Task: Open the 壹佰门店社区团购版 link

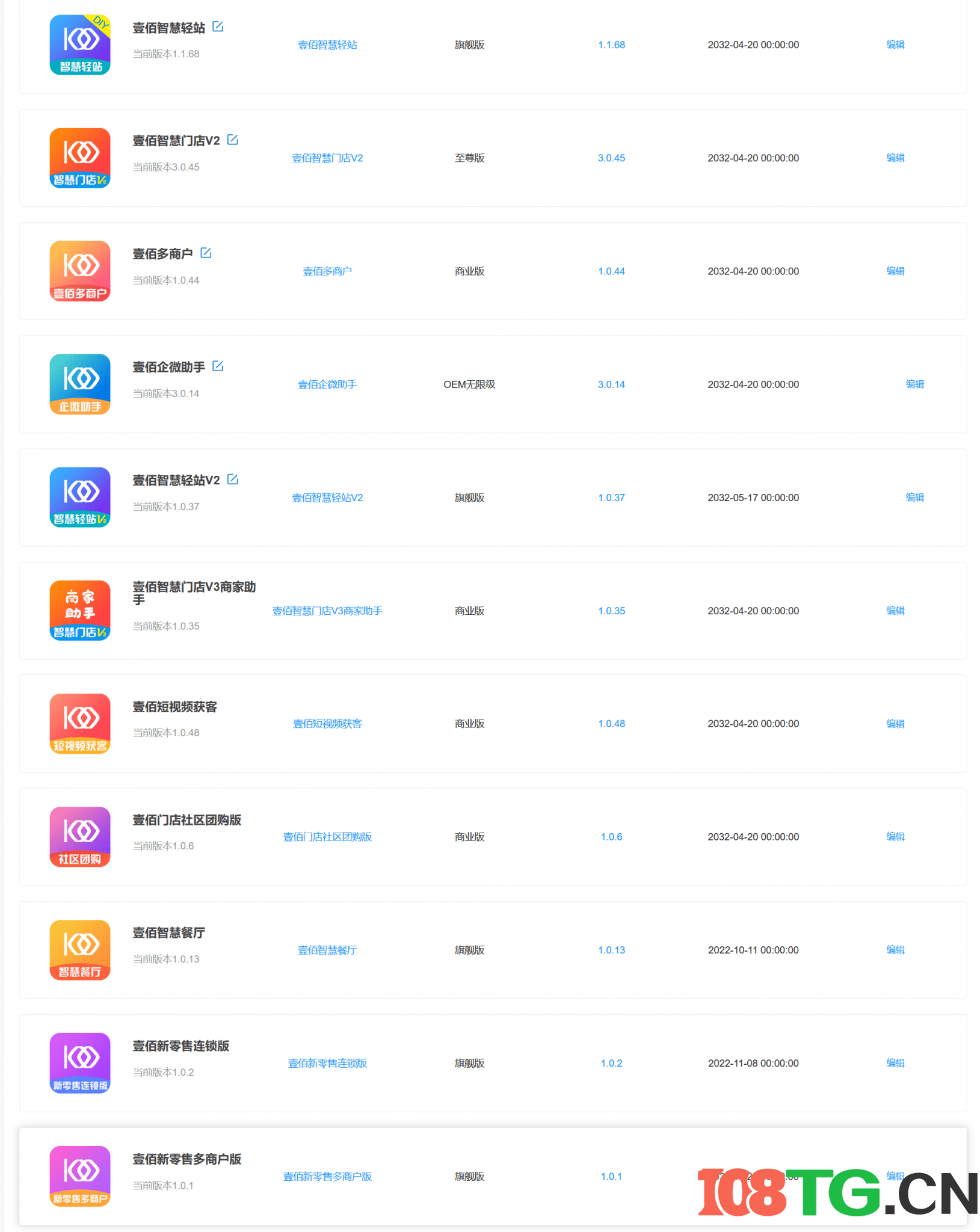Action: (x=327, y=837)
